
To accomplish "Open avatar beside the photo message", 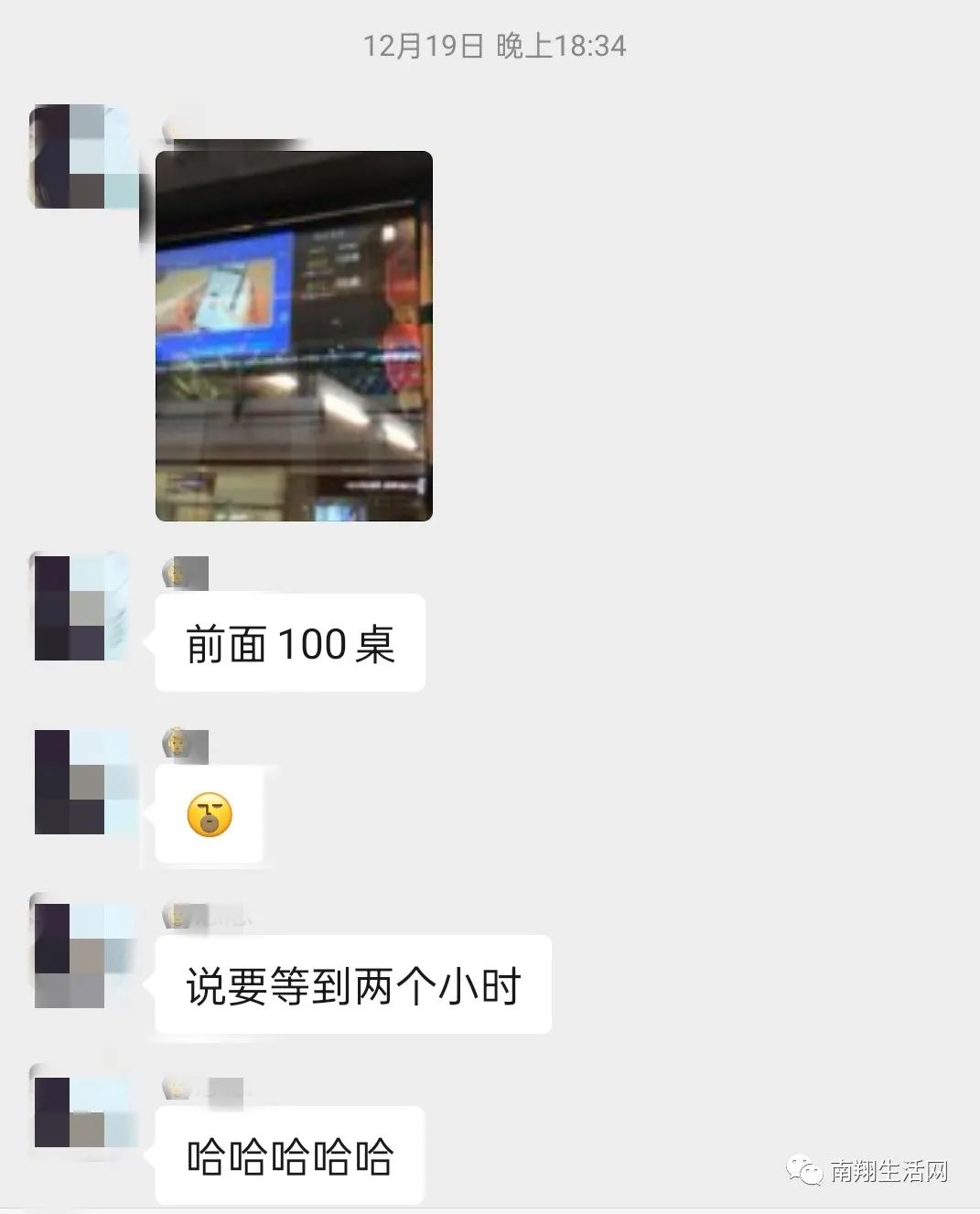I will click(82, 156).
